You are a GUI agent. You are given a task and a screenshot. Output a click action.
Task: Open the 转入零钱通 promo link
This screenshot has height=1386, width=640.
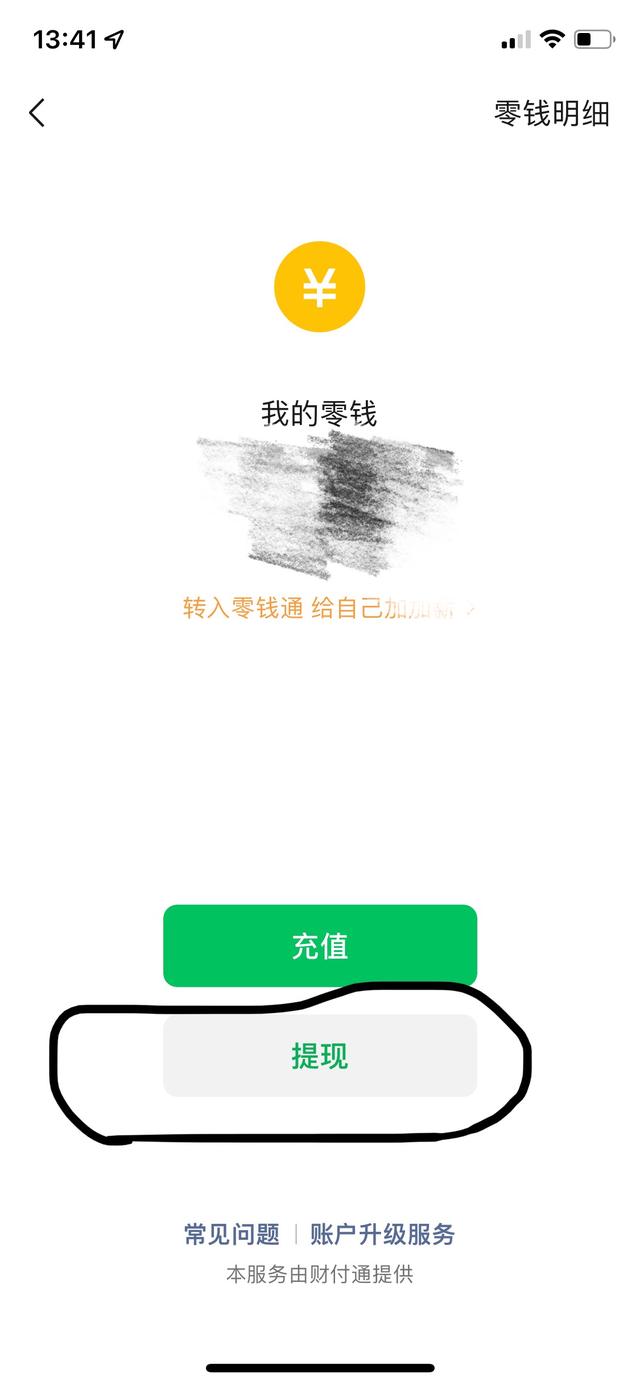pyautogui.click(x=320, y=608)
